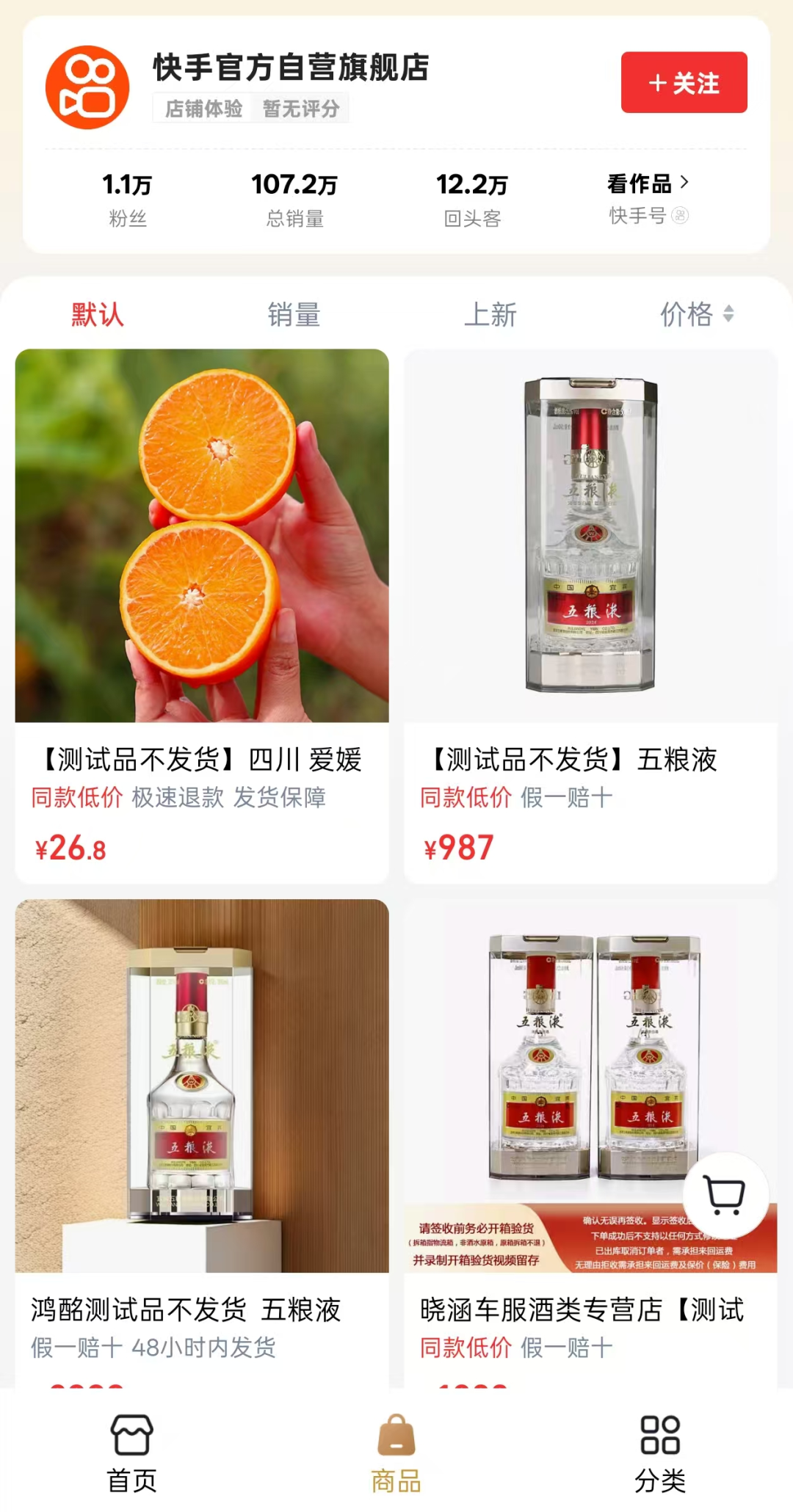Sort products by 价格

tap(695, 315)
